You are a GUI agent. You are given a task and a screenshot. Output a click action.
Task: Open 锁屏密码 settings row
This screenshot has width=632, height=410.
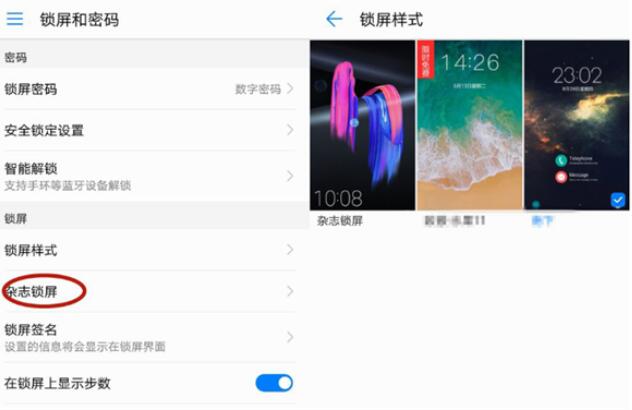pyautogui.click(x=150, y=89)
